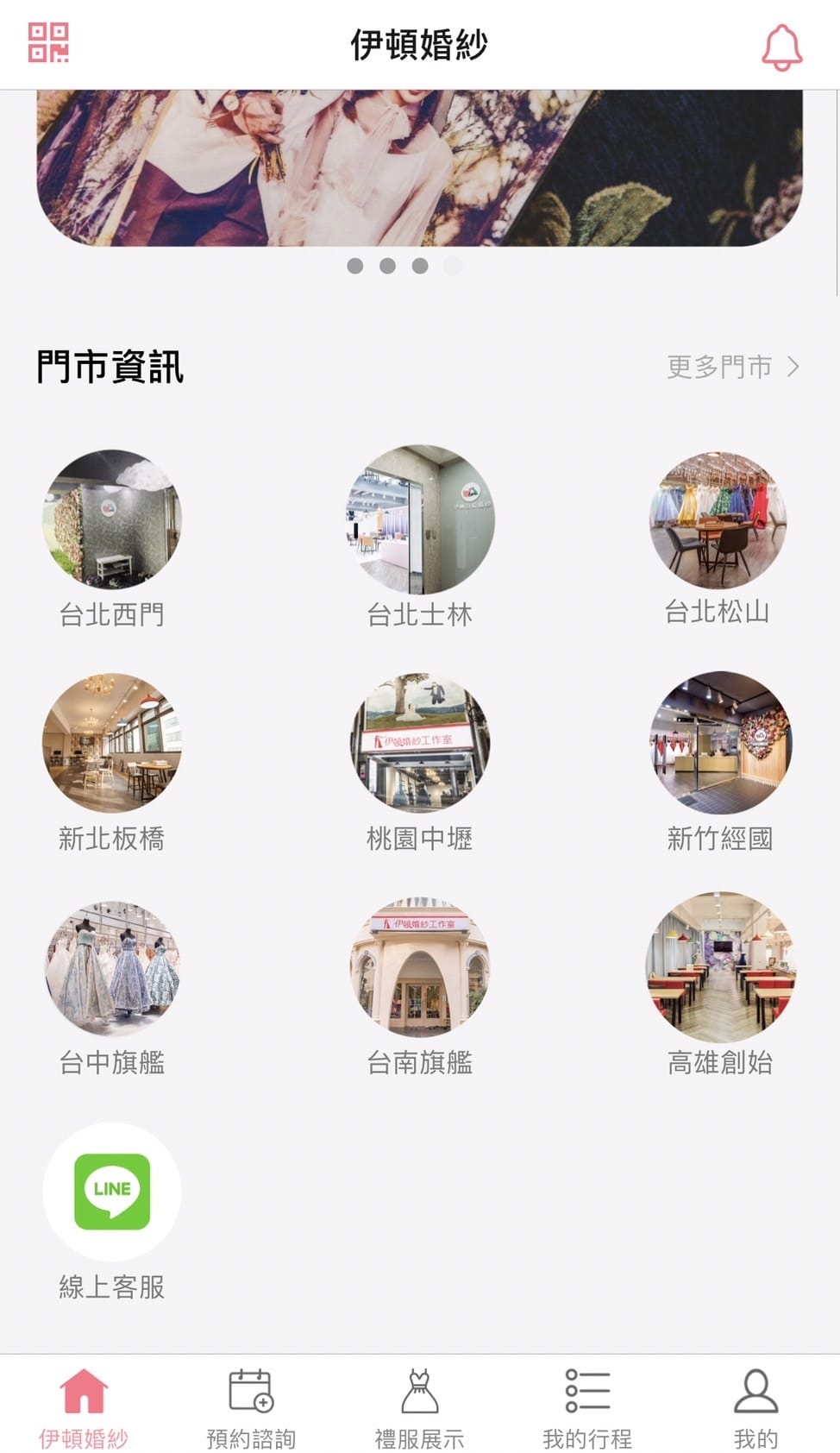Contact 線上客服 via the LINE icon
Image resolution: width=840 pixels, height=1453 pixels.
pos(110,1192)
